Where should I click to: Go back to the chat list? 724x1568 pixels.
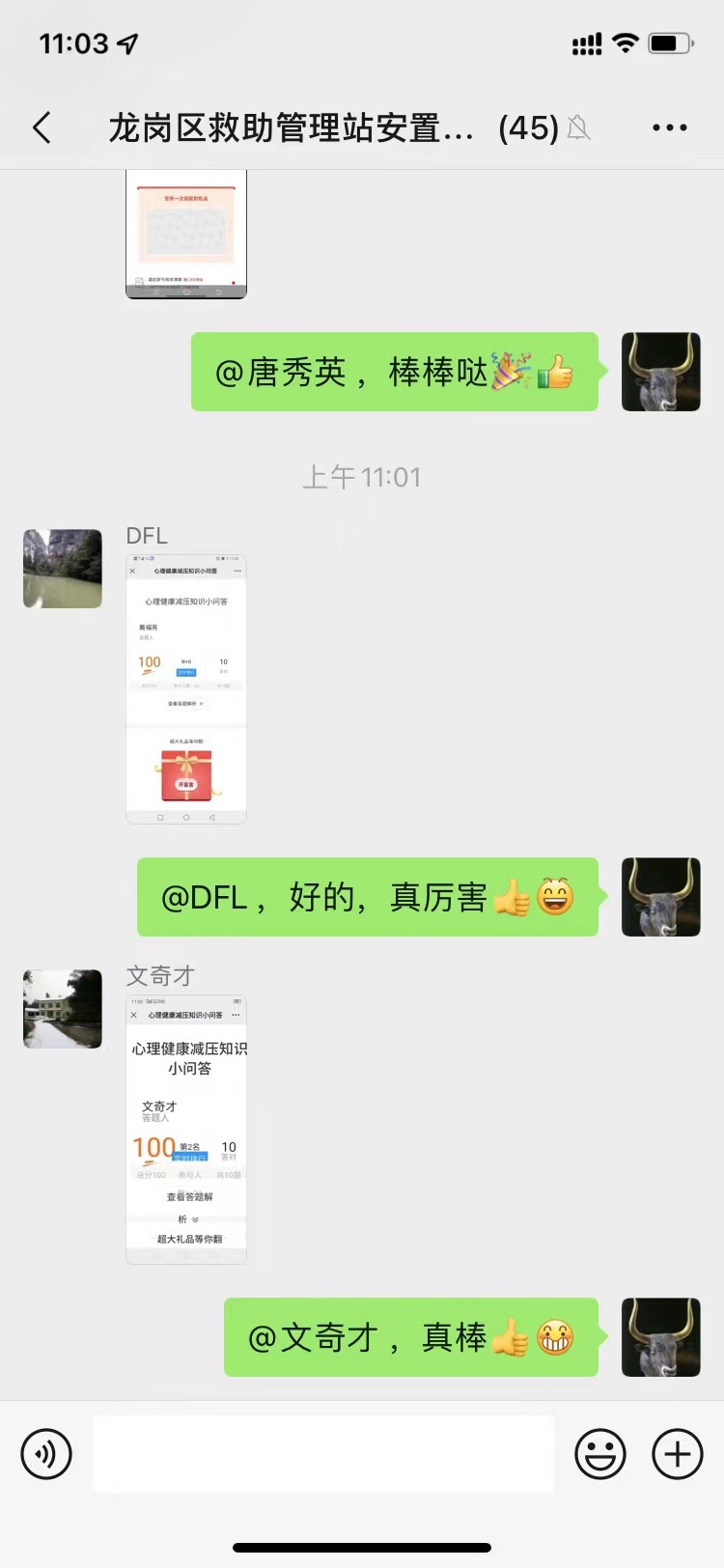pos(42,127)
